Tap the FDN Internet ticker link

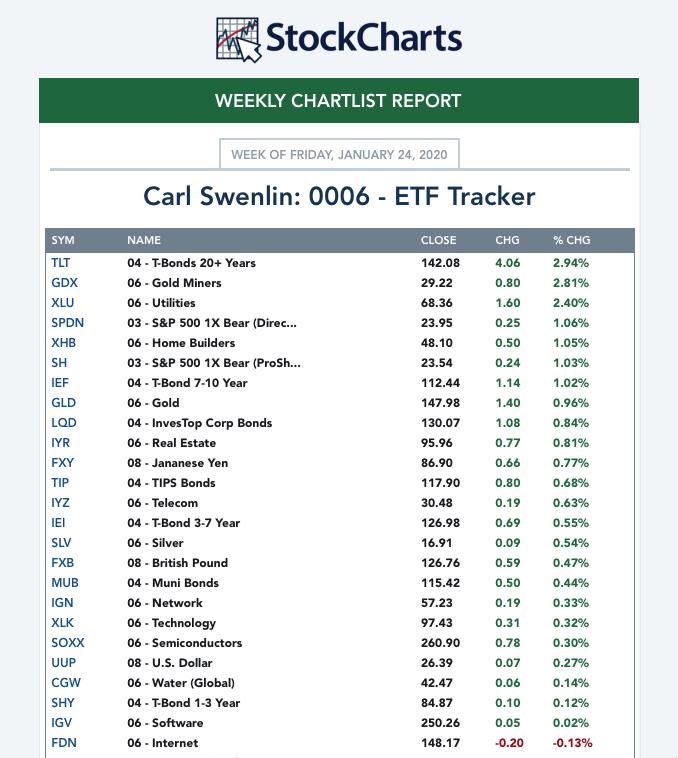click(63, 743)
